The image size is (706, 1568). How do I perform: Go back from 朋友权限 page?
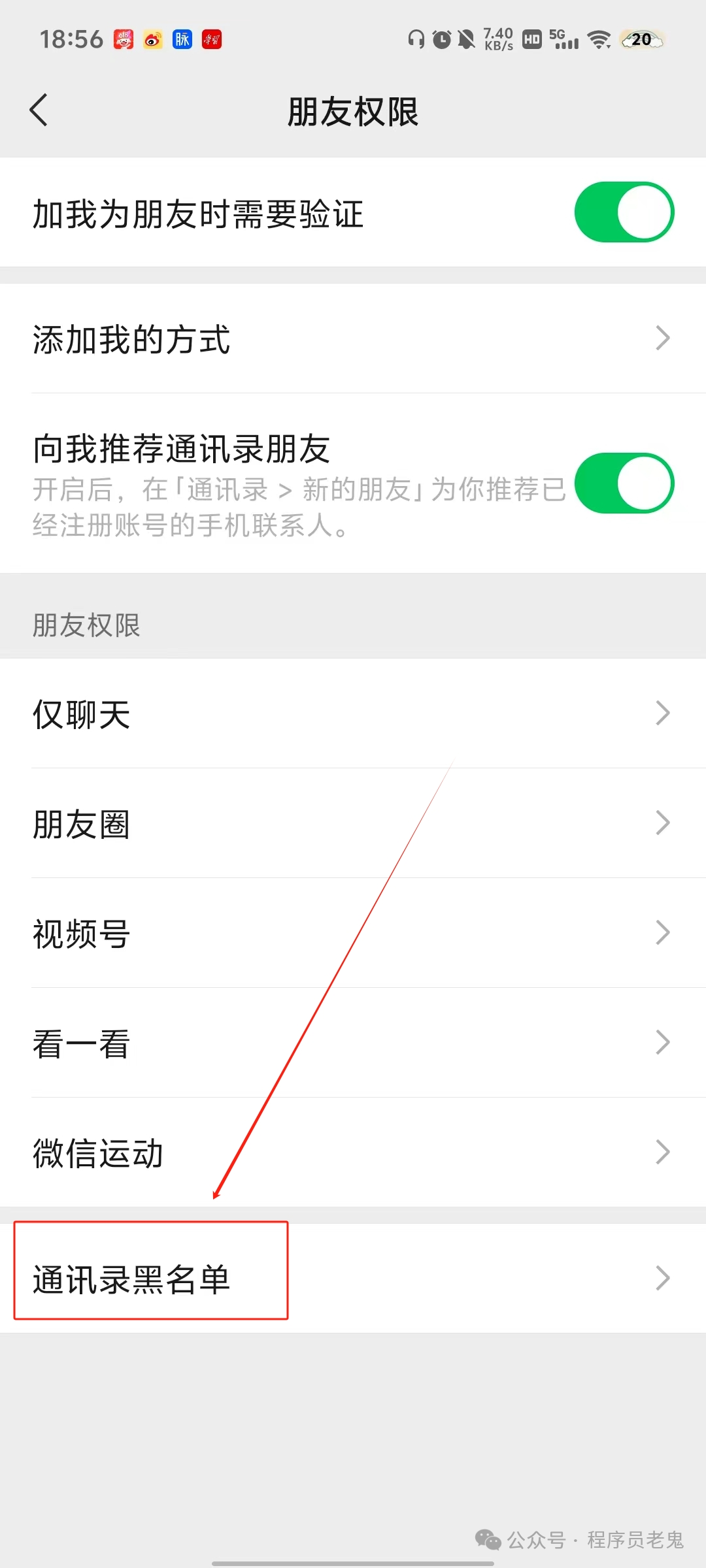pos(39,110)
